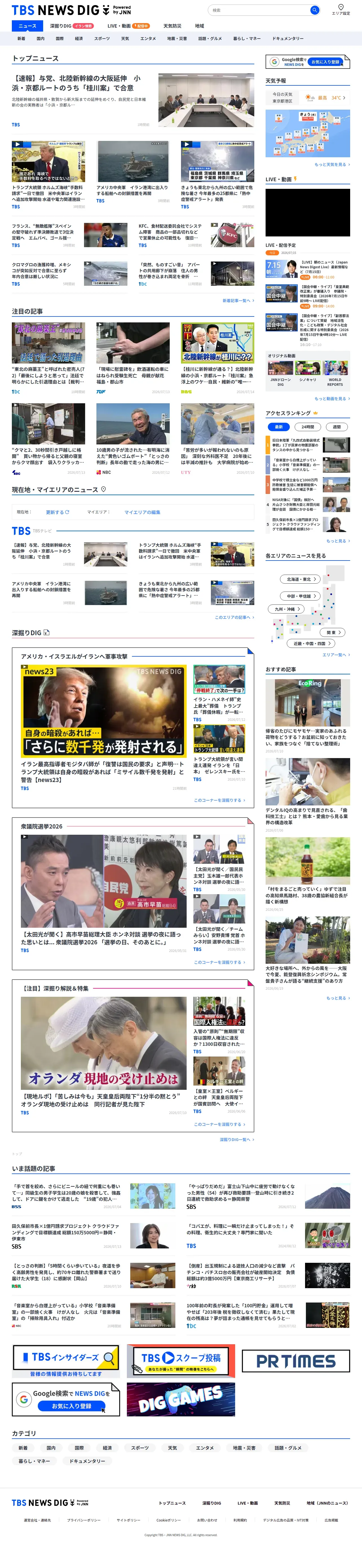Open エリア設定 location pin

[341, 10]
